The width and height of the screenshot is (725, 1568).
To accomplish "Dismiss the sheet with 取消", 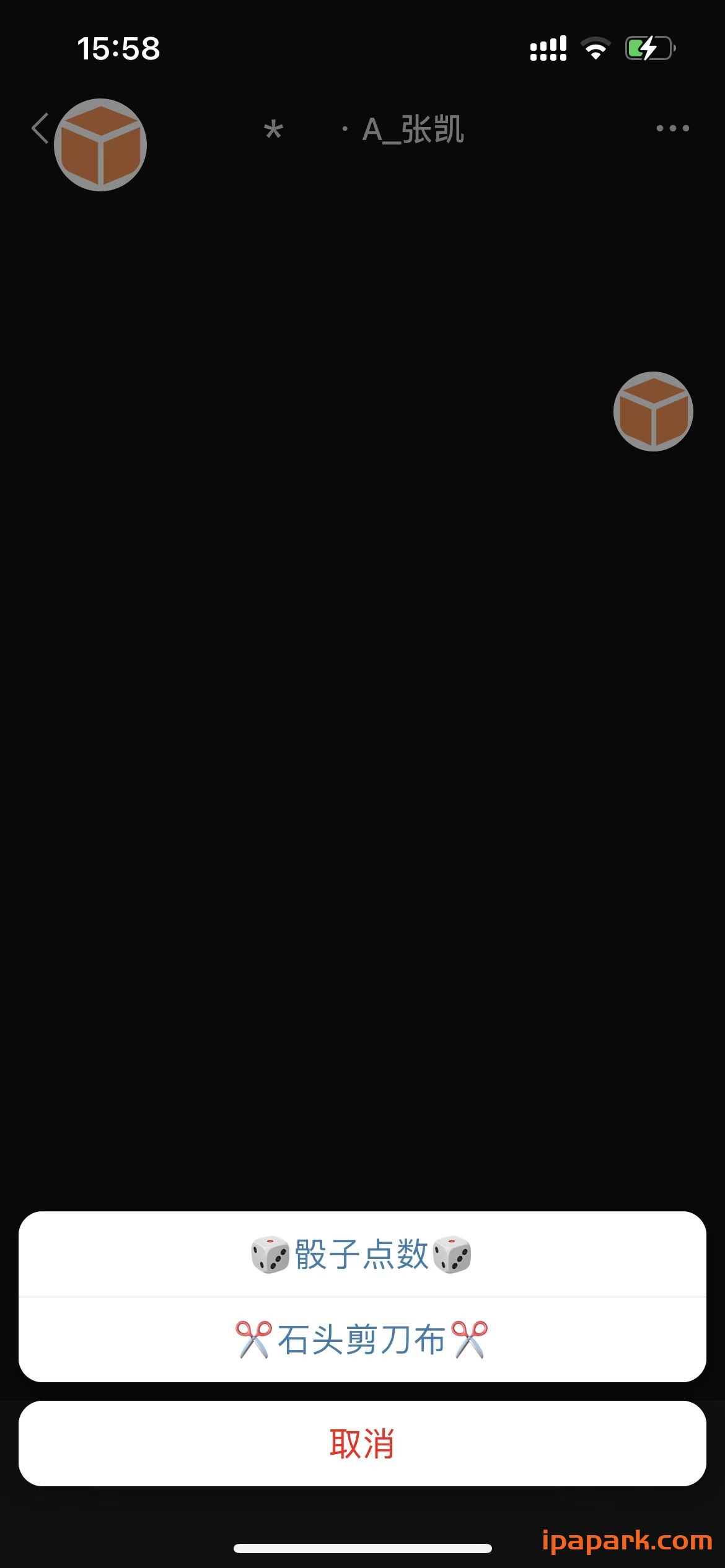I will pos(362,1444).
